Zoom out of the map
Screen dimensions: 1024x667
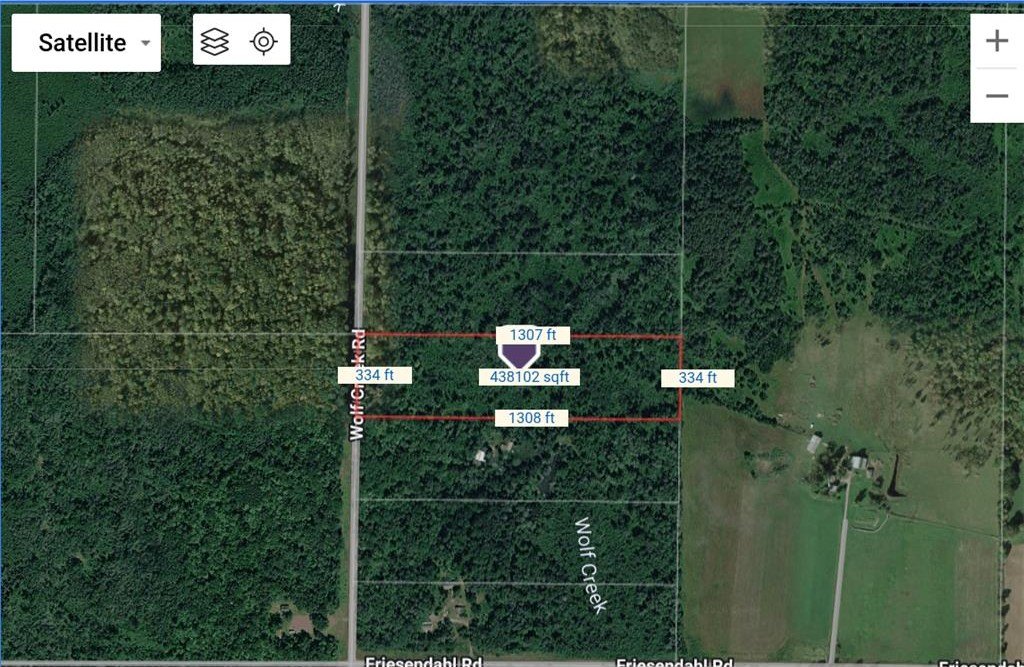[x=997, y=96]
